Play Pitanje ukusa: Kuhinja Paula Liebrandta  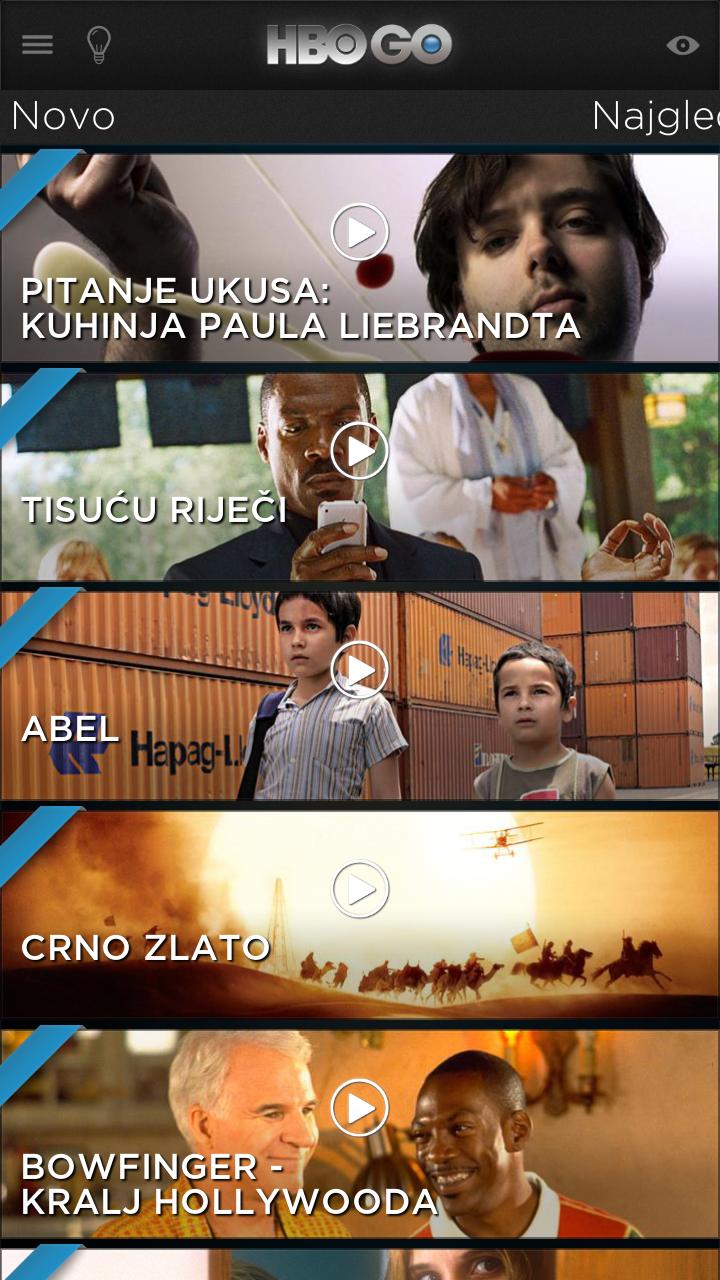coord(360,232)
